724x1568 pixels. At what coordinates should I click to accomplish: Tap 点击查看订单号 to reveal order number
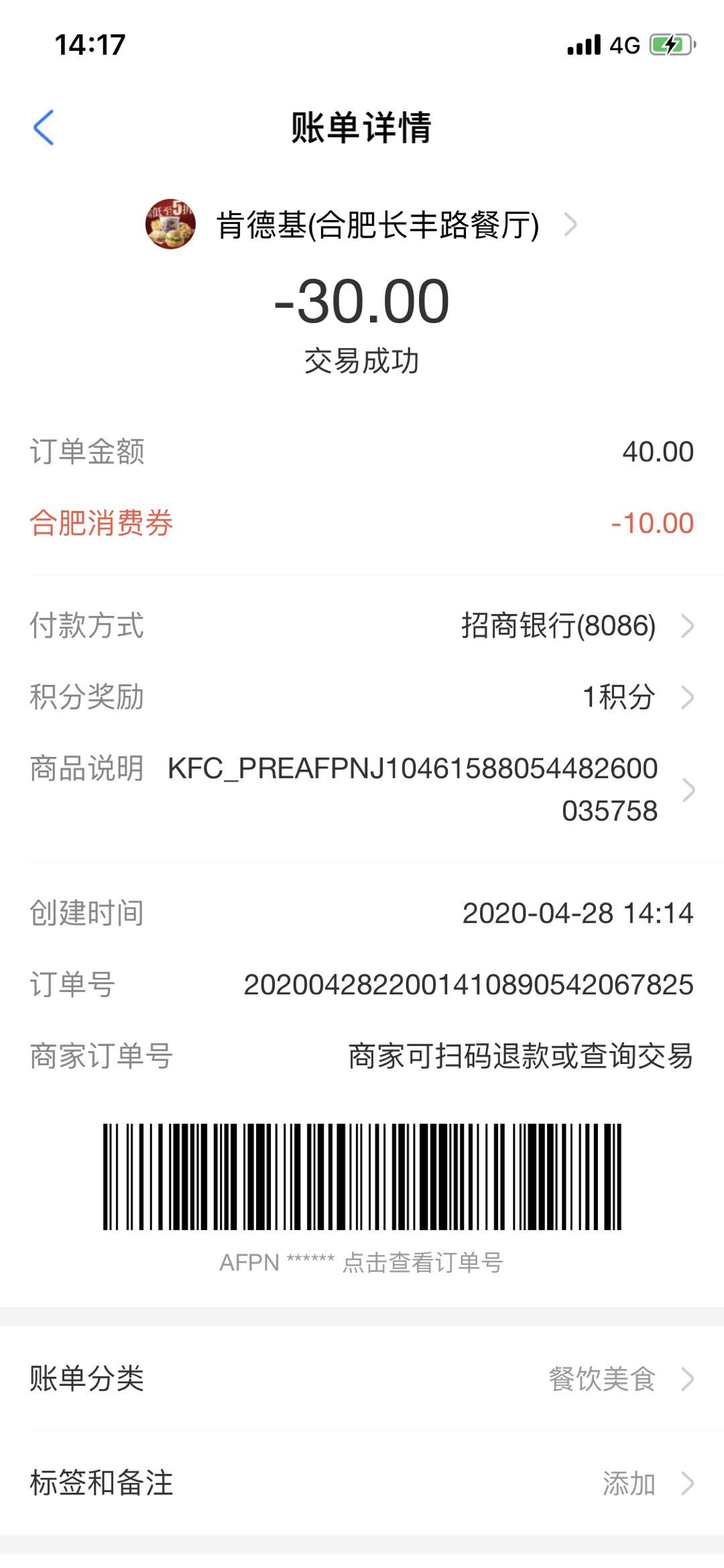tap(422, 1262)
